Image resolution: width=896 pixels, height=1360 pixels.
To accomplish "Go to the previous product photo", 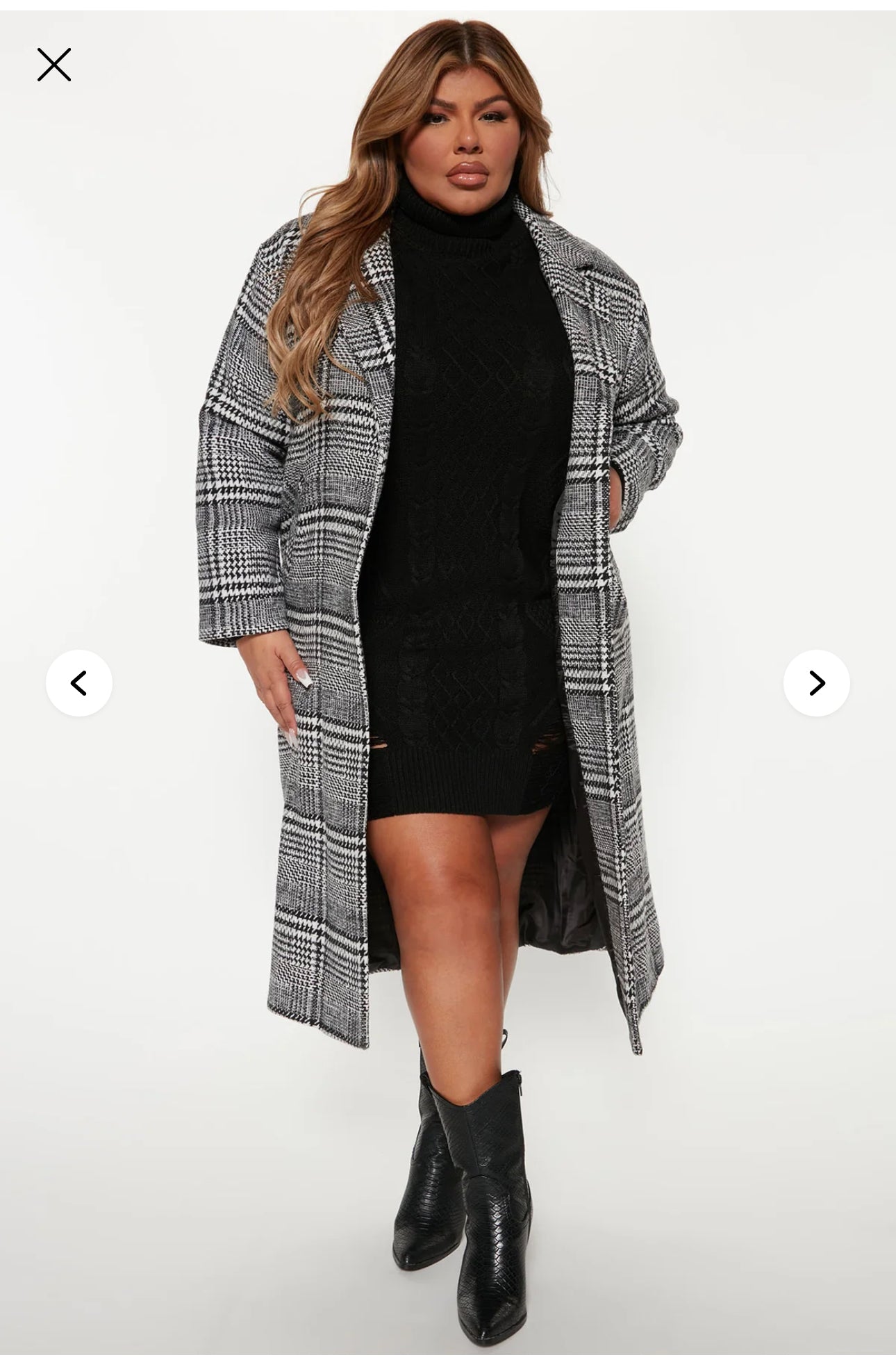I will pyautogui.click(x=79, y=683).
